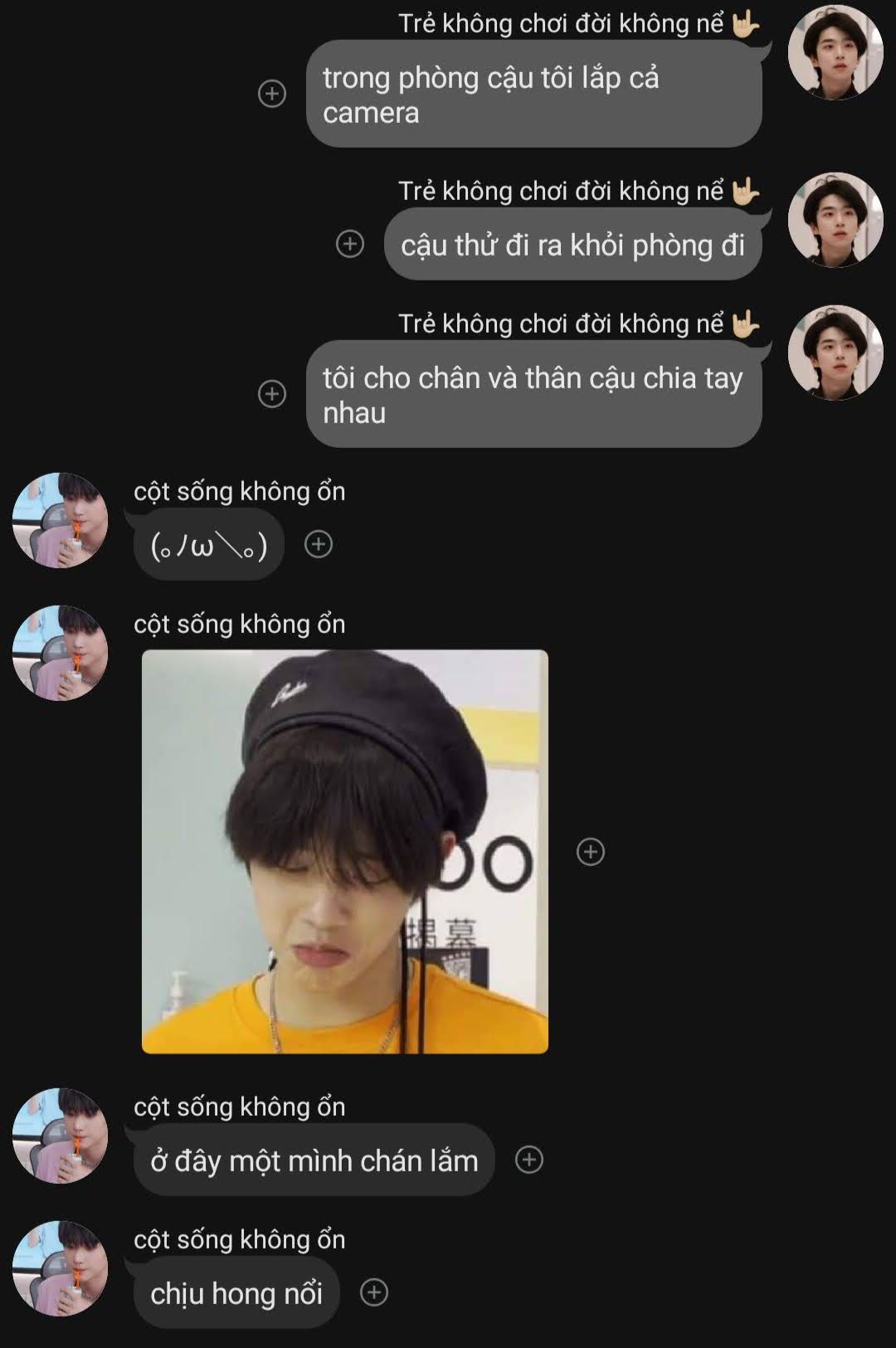Open sender avatar beside "trong phòng cậu tôi lắp cả camera"
Image resolution: width=896 pixels, height=1348 pixels.
835,53
